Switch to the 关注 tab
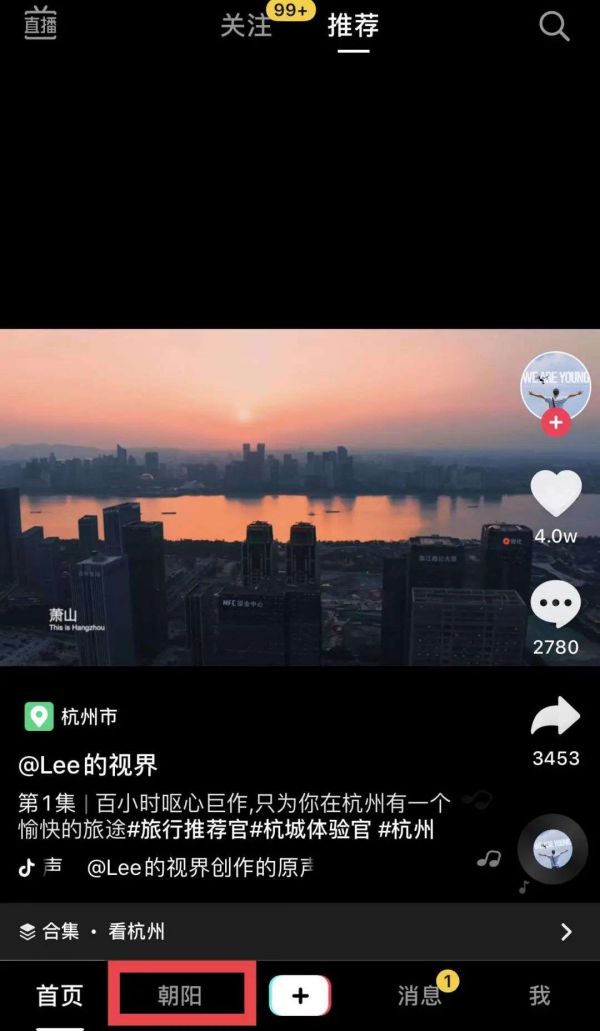The width and height of the screenshot is (600, 1031). (x=246, y=26)
